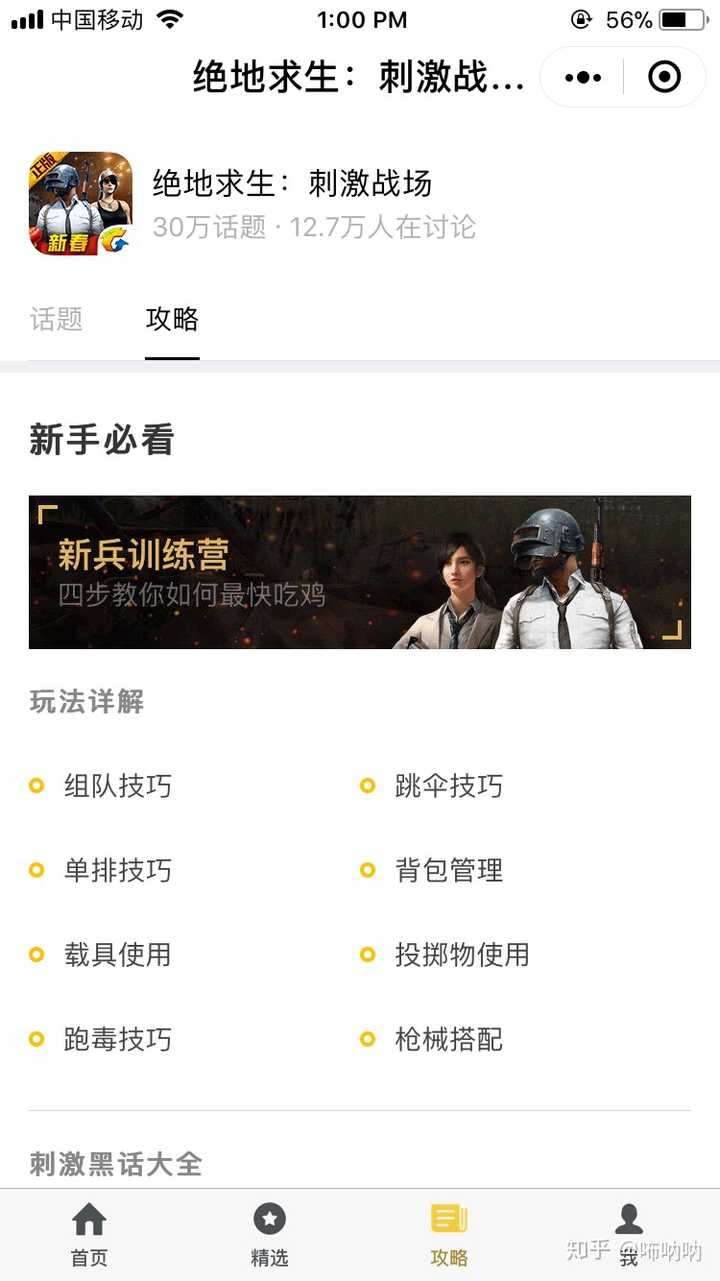Open the 投掷物使用 guide
The image size is (720, 1281).
[x=461, y=955]
